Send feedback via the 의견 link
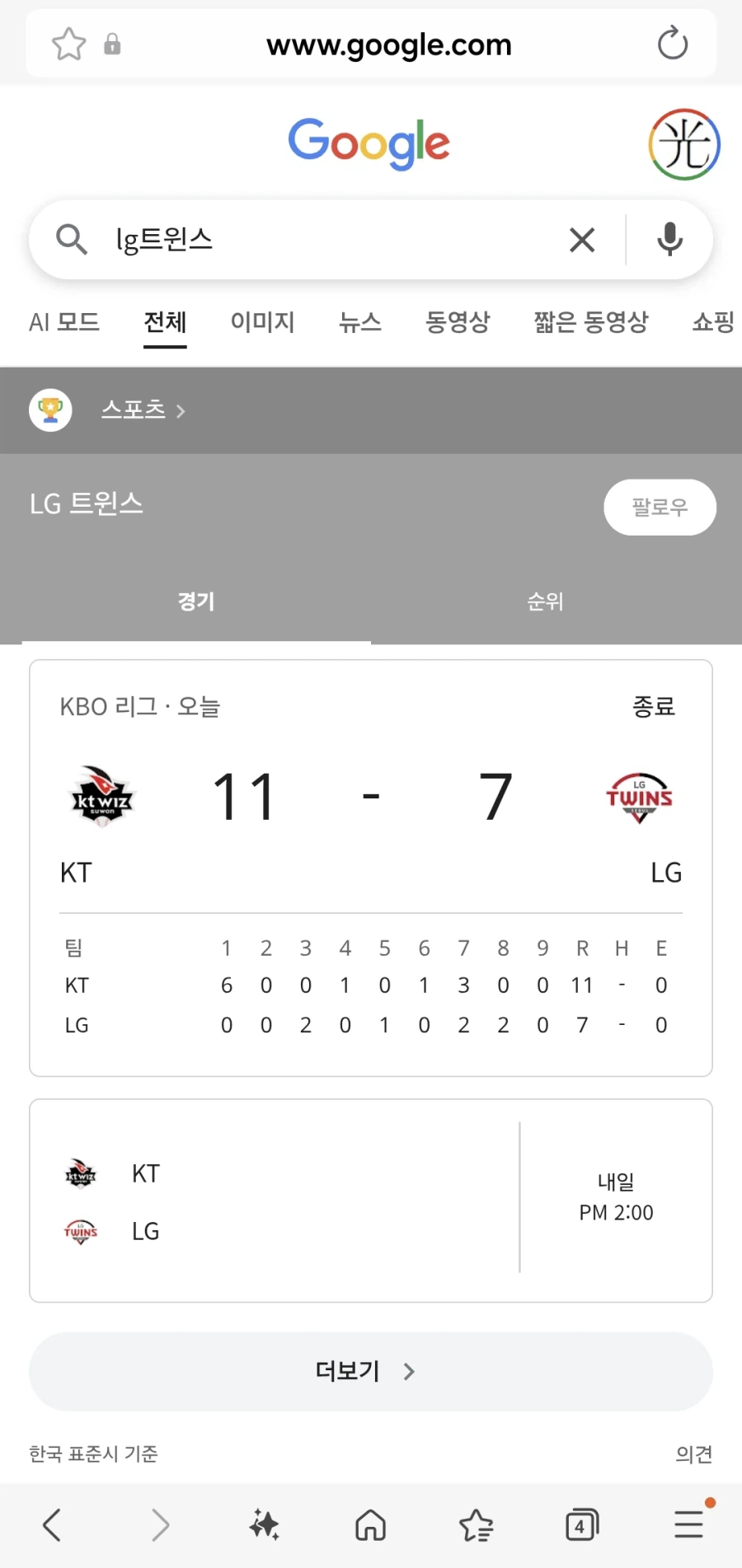 pyautogui.click(x=693, y=1454)
